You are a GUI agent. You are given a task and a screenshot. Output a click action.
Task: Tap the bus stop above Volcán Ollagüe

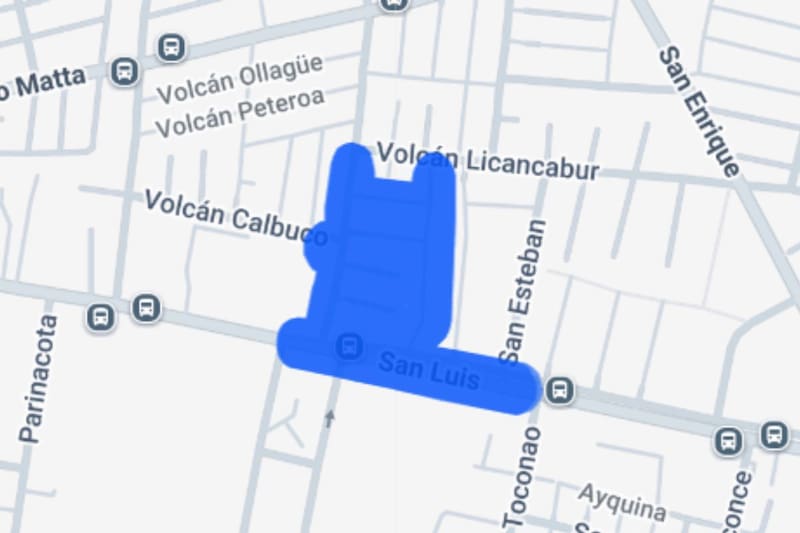click(172, 46)
